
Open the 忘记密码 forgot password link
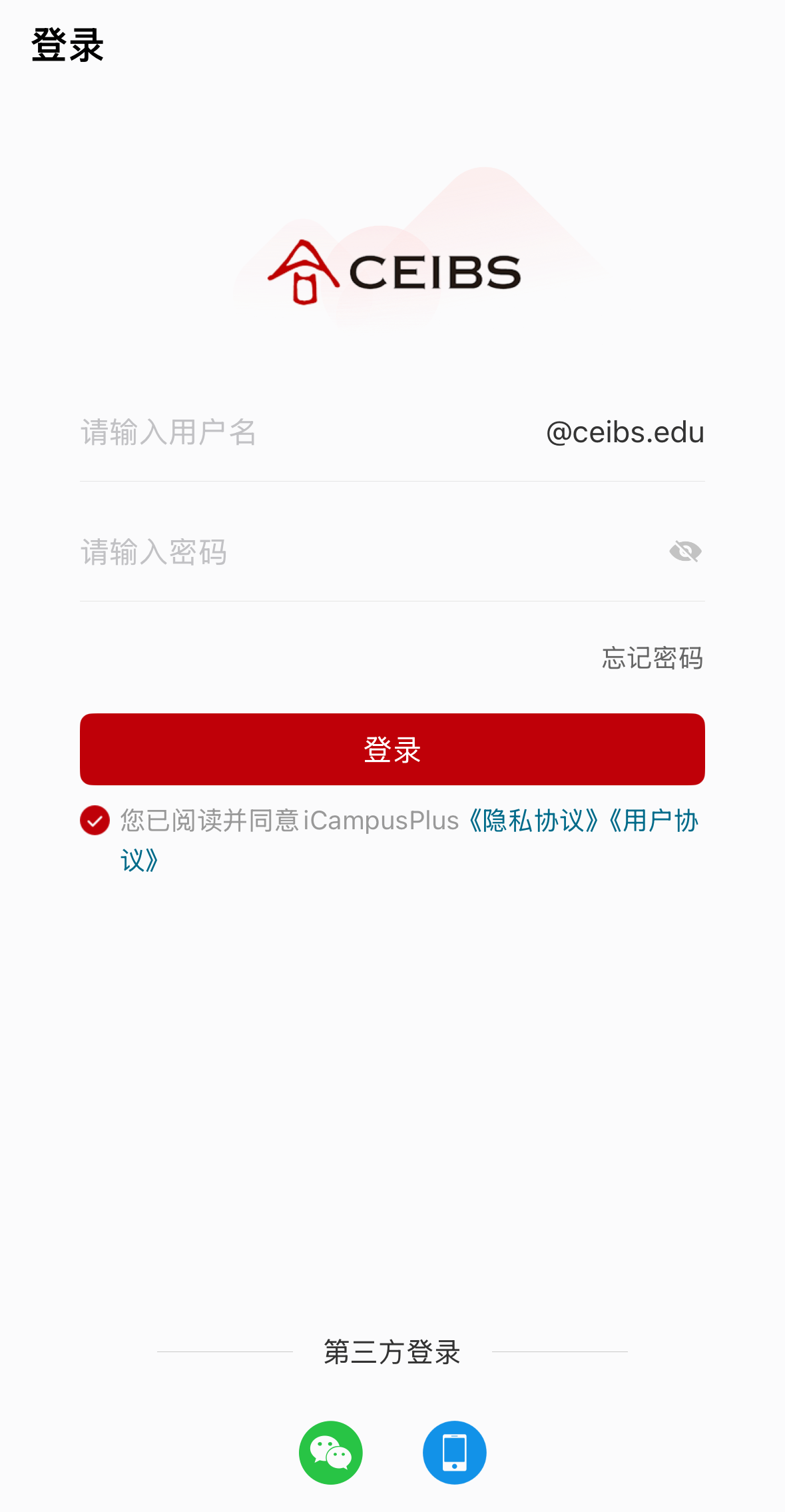653,658
